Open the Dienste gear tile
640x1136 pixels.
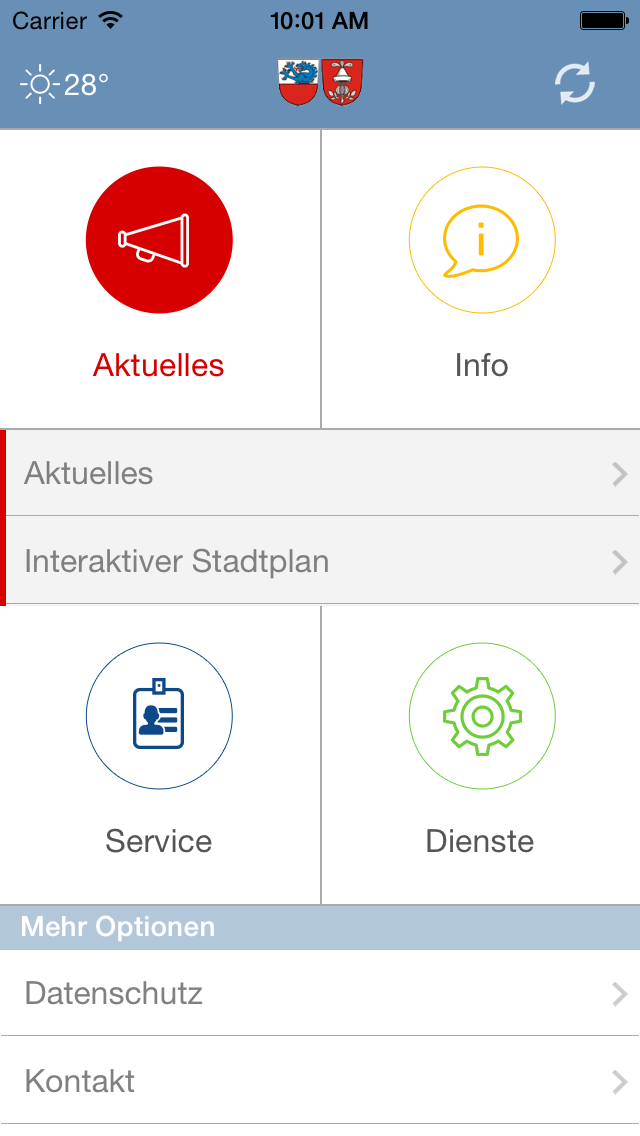click(481, 755)
